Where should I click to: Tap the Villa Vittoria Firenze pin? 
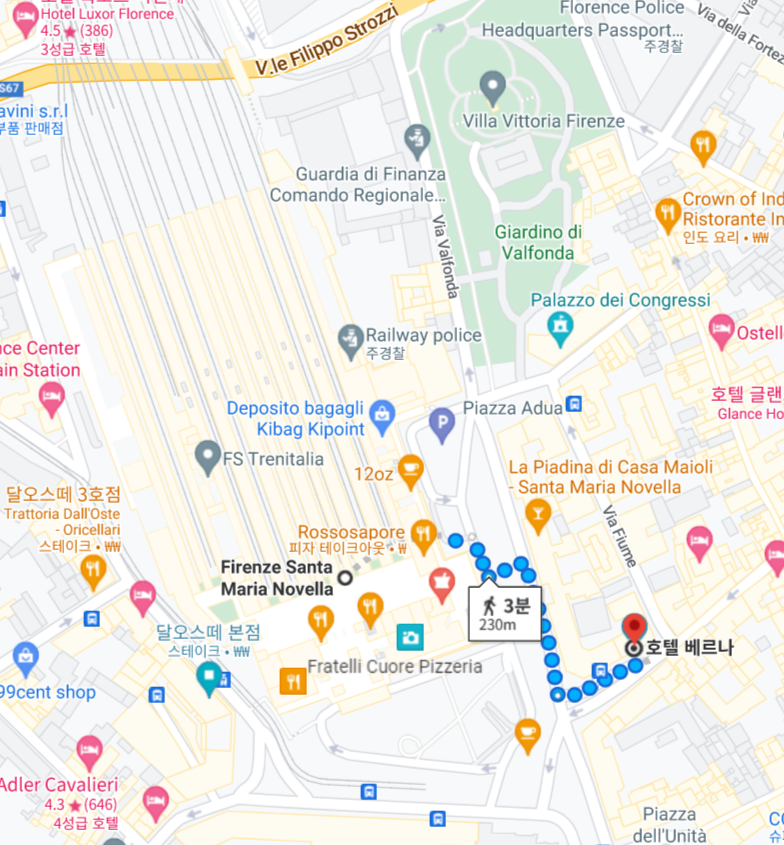point(492,87)
